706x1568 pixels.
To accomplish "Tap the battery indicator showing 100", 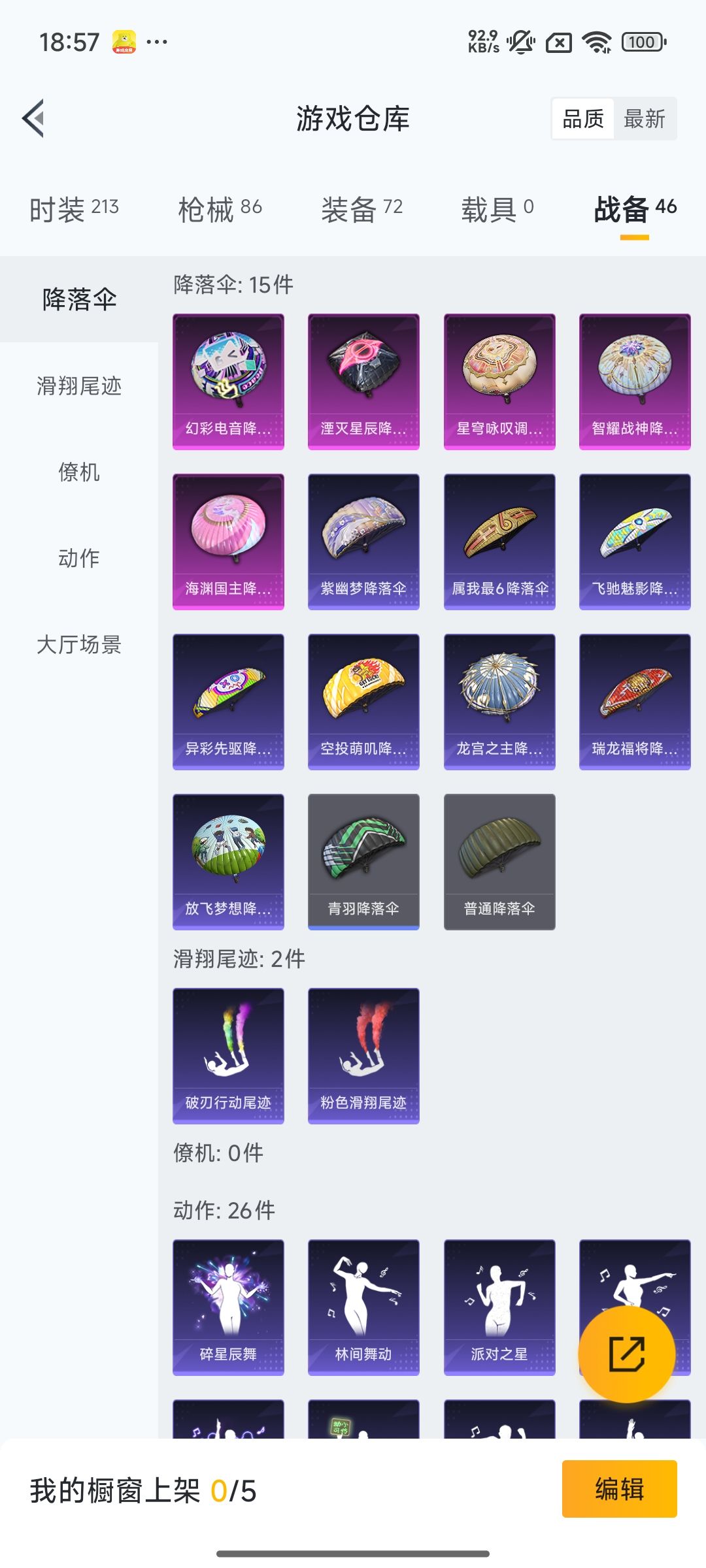I will click(x=642, y=42).
